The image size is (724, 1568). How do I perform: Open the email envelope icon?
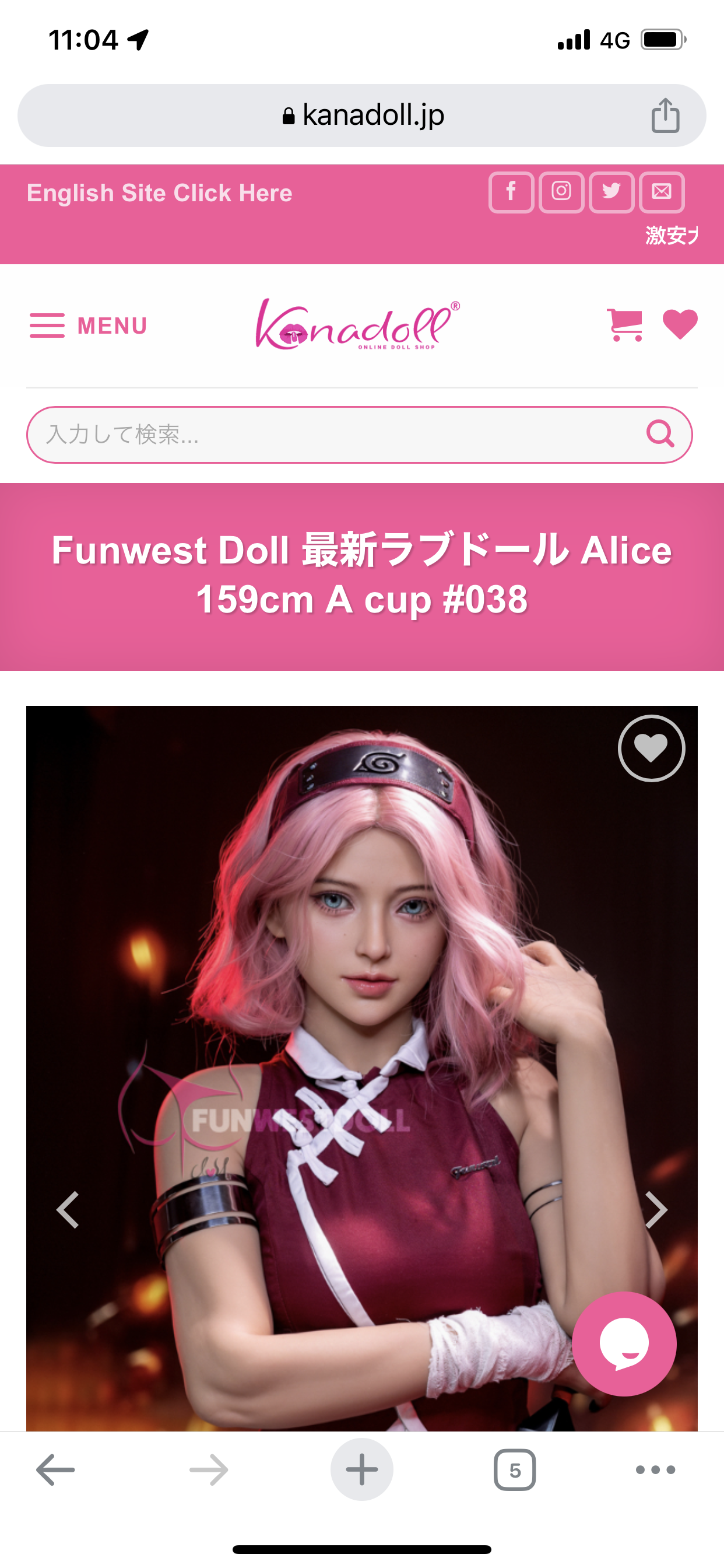pyautogui.click(x=661, y=192)
